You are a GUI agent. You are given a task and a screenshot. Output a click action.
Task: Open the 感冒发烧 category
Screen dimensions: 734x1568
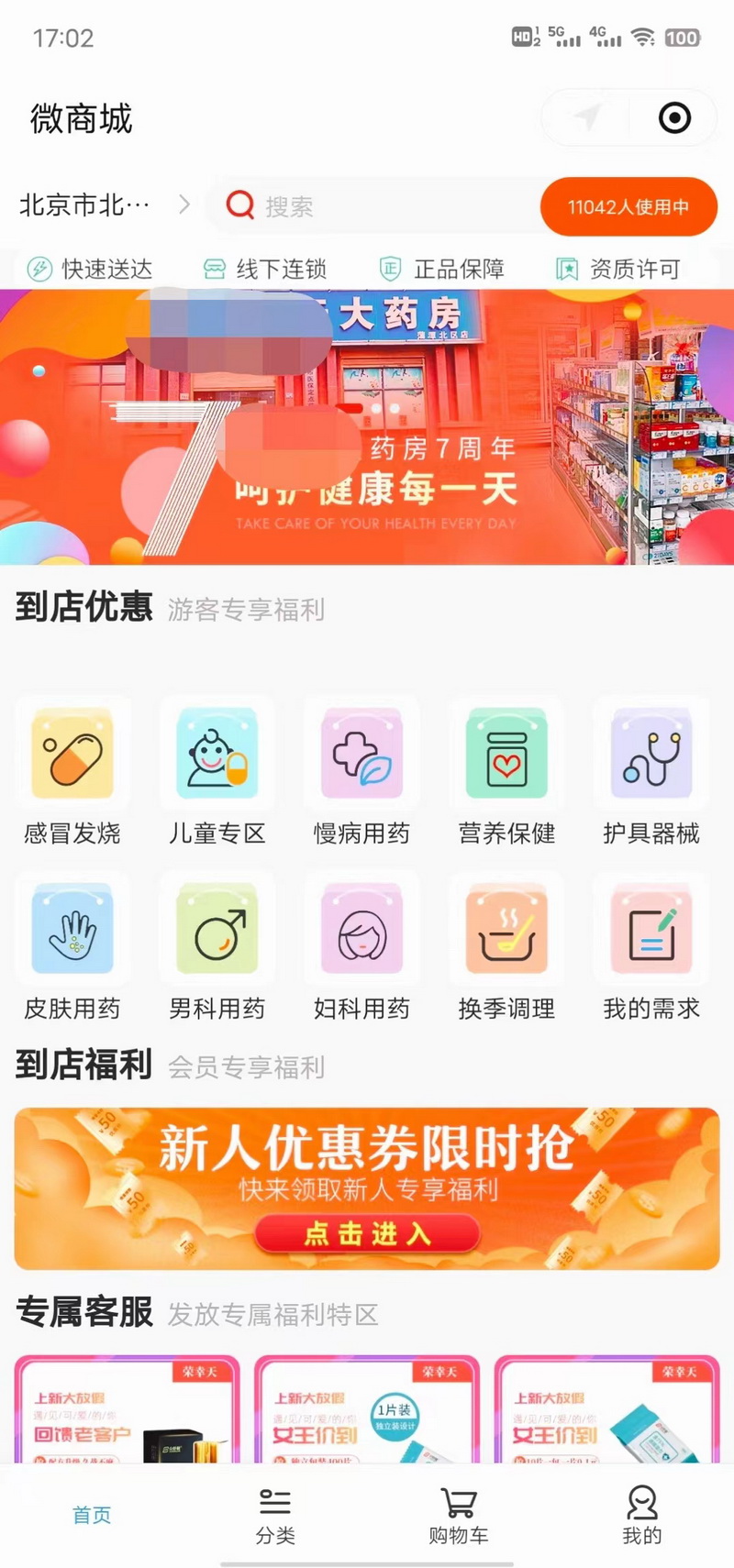tap(72, 771)
